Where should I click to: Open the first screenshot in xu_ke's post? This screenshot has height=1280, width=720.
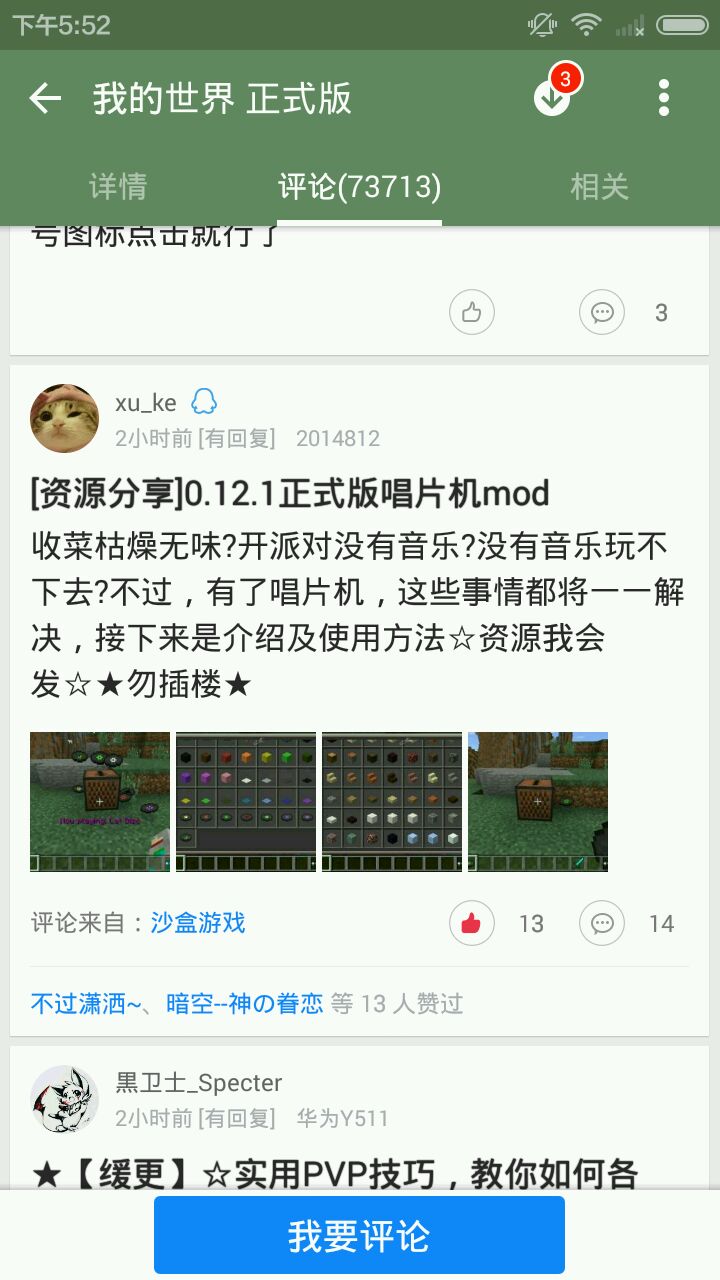(x=100, y=802)
